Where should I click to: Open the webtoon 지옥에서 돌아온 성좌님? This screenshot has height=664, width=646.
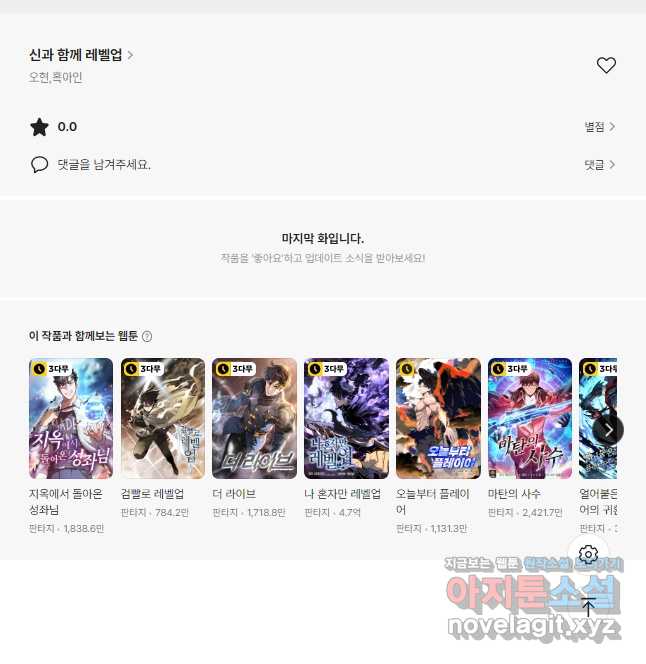[71, 418]
